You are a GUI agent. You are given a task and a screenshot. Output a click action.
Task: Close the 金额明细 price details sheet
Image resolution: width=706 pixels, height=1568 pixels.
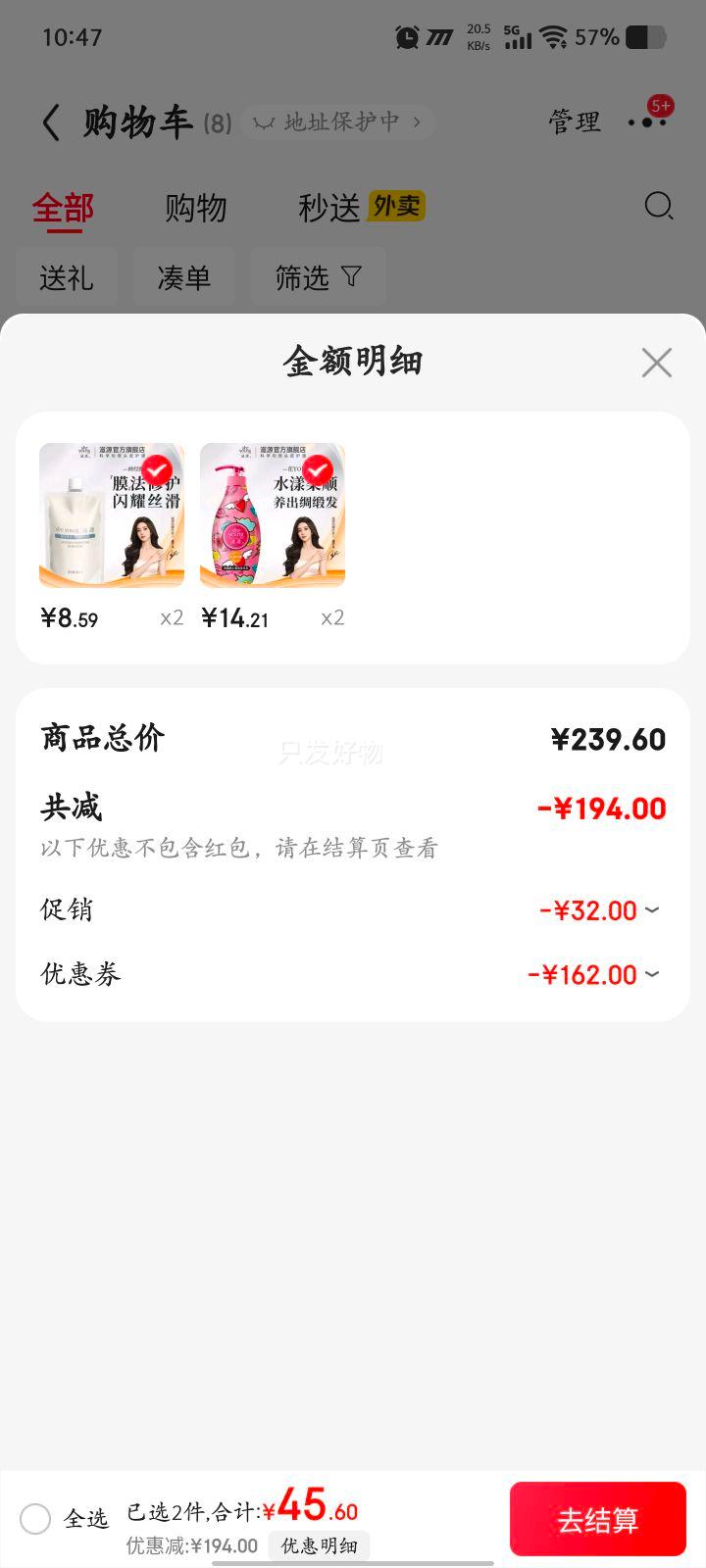pos(656,363)
